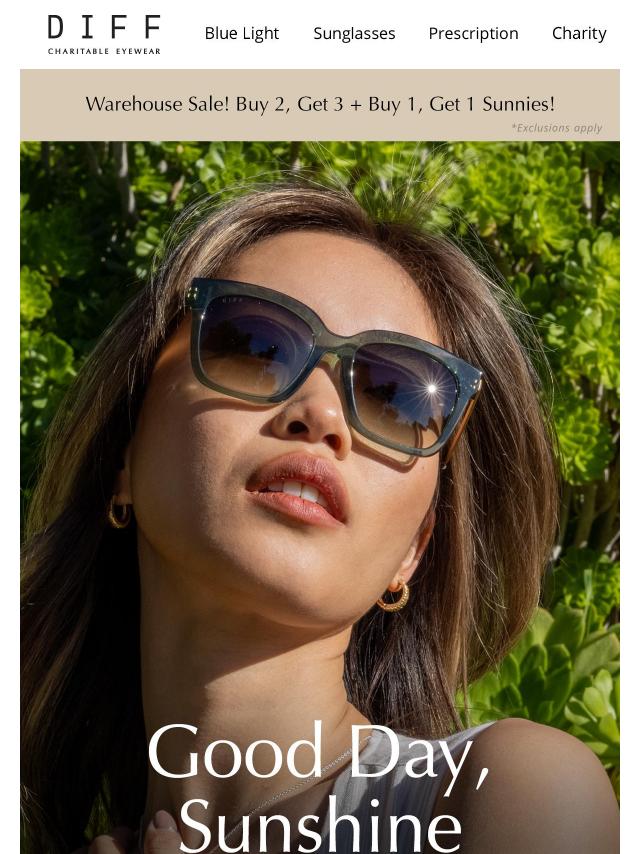This screenshot has width=640, height=854.
Task: Open the Prescription link
Action: [x=473, y=33]
